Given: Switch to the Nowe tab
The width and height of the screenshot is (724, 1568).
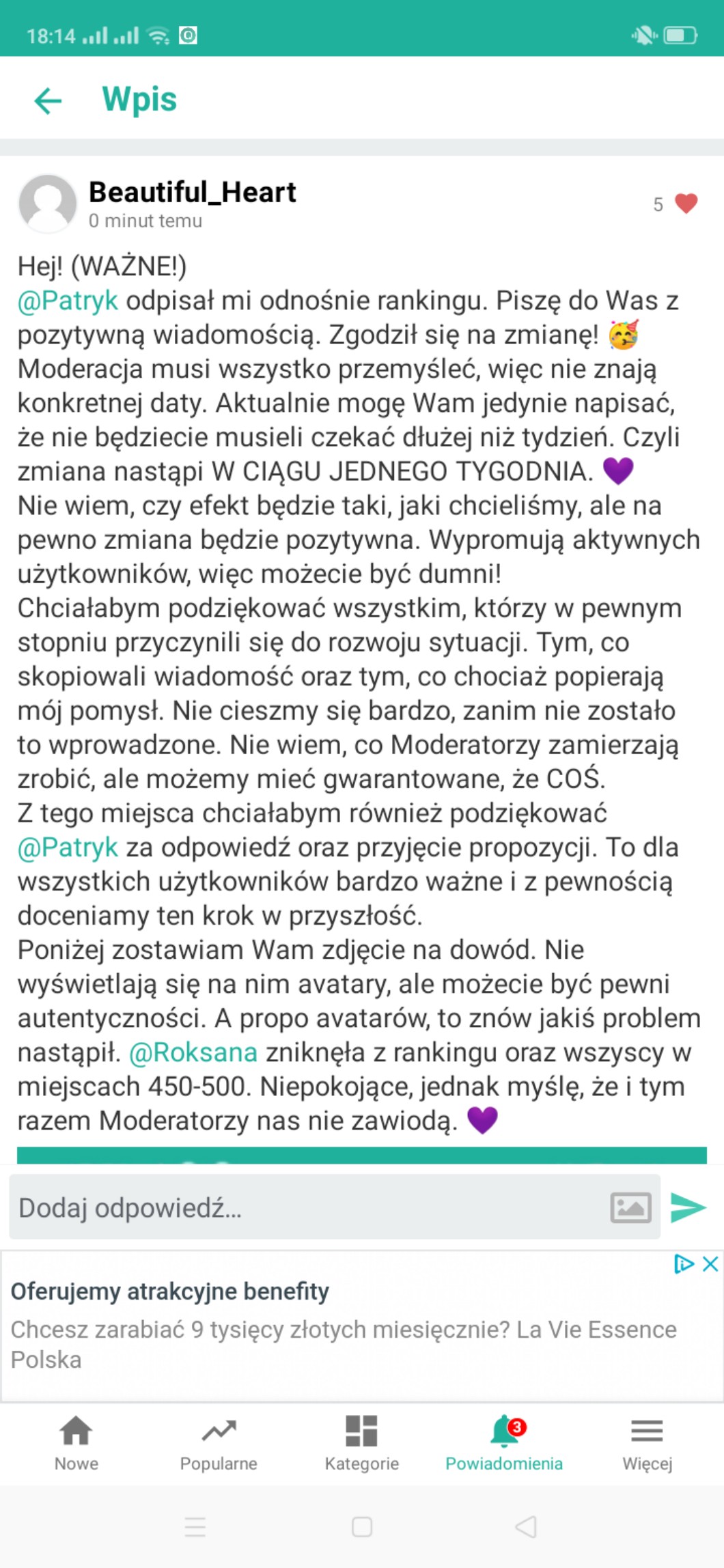Looking at the screenshot, I should coord(76,1442).
